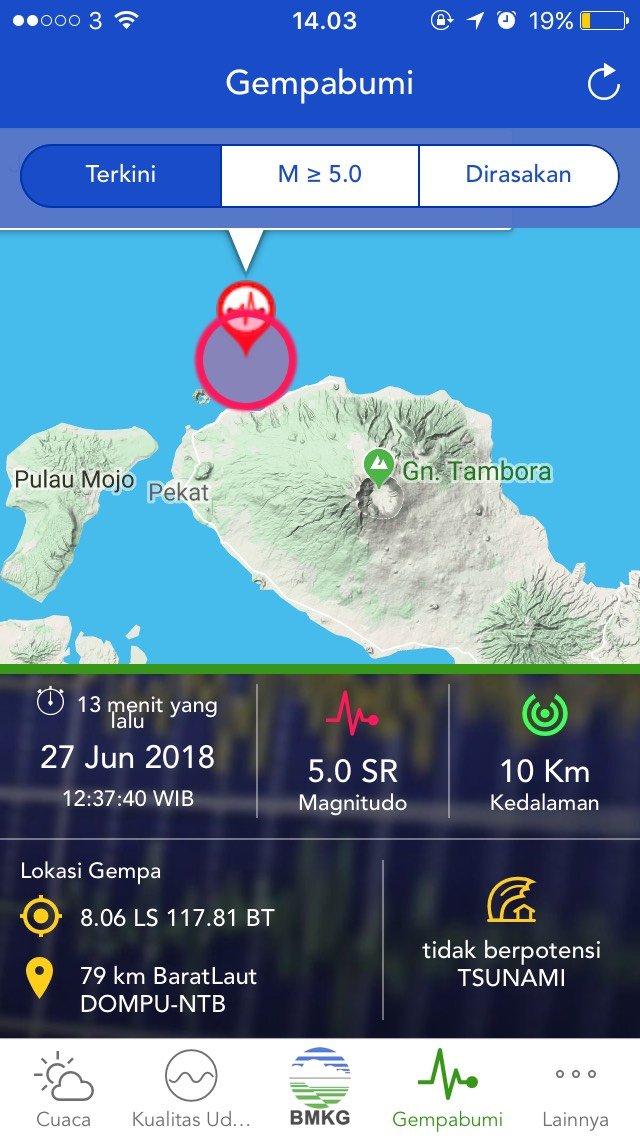The width and height of the screenshot is (640, 1136).
Task: Open the Kualitas Udara tab
Action: (x=191, y=1088)
